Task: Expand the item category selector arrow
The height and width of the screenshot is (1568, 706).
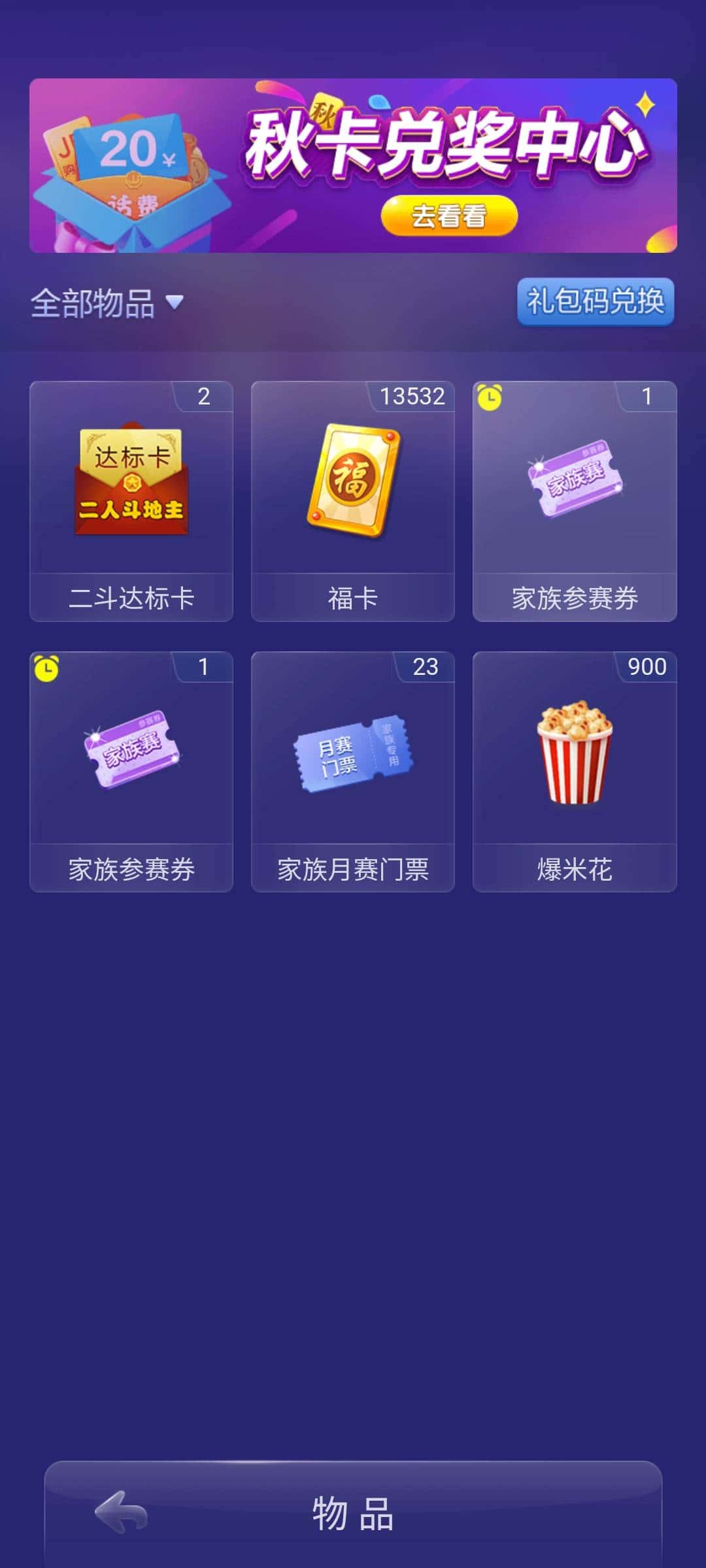Action: point(176,302)
